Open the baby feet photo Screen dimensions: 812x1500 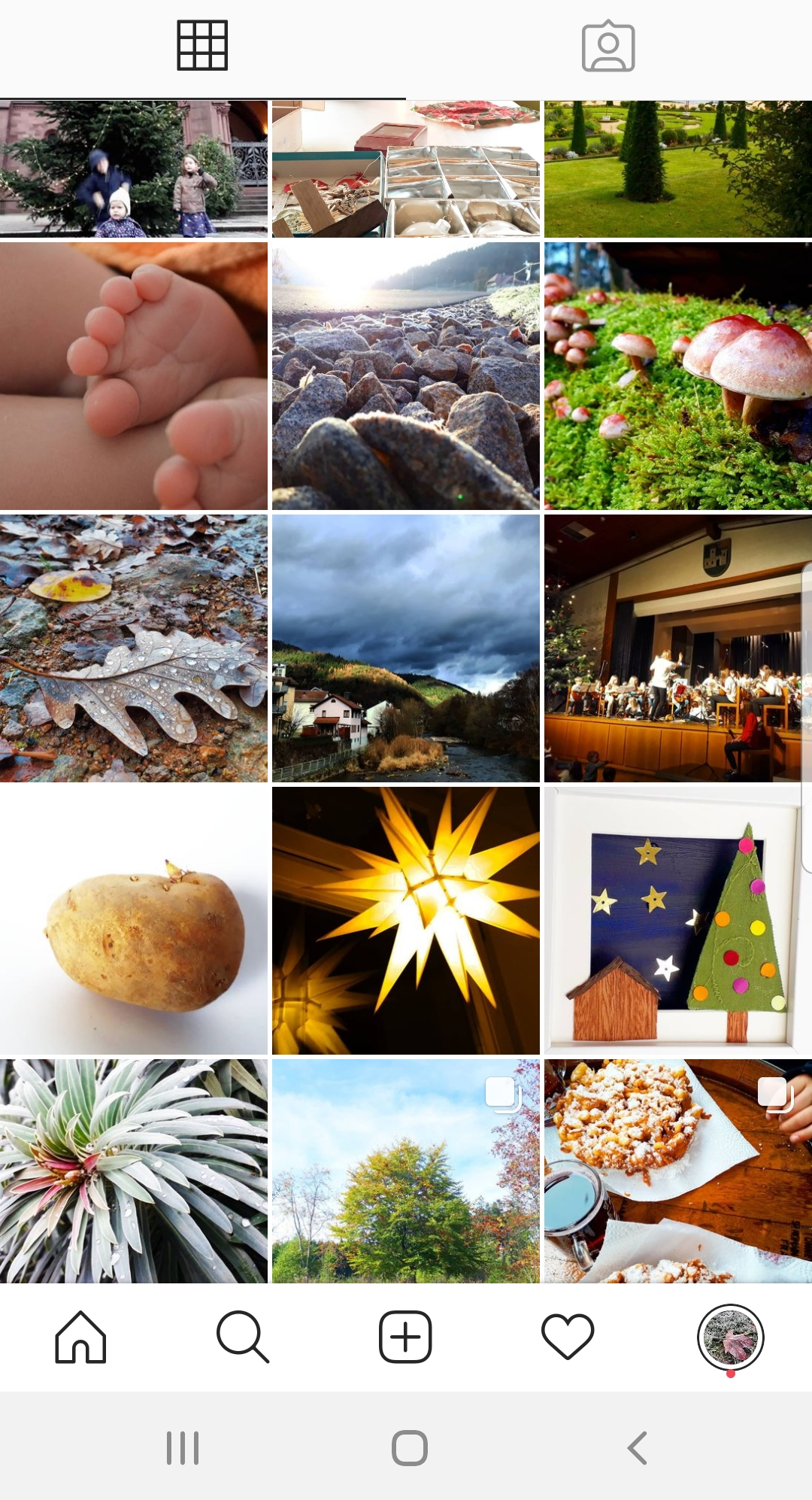(x=134, y=376)
